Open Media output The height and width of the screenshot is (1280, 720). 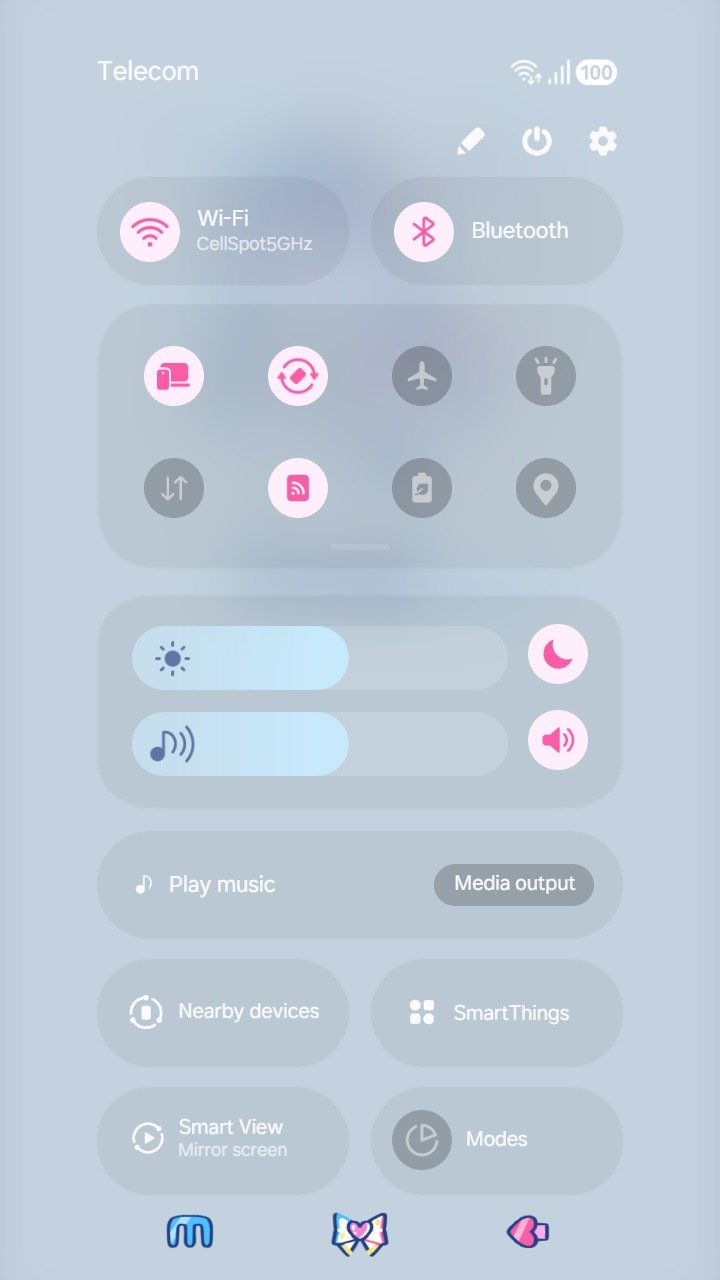point(514,884)
